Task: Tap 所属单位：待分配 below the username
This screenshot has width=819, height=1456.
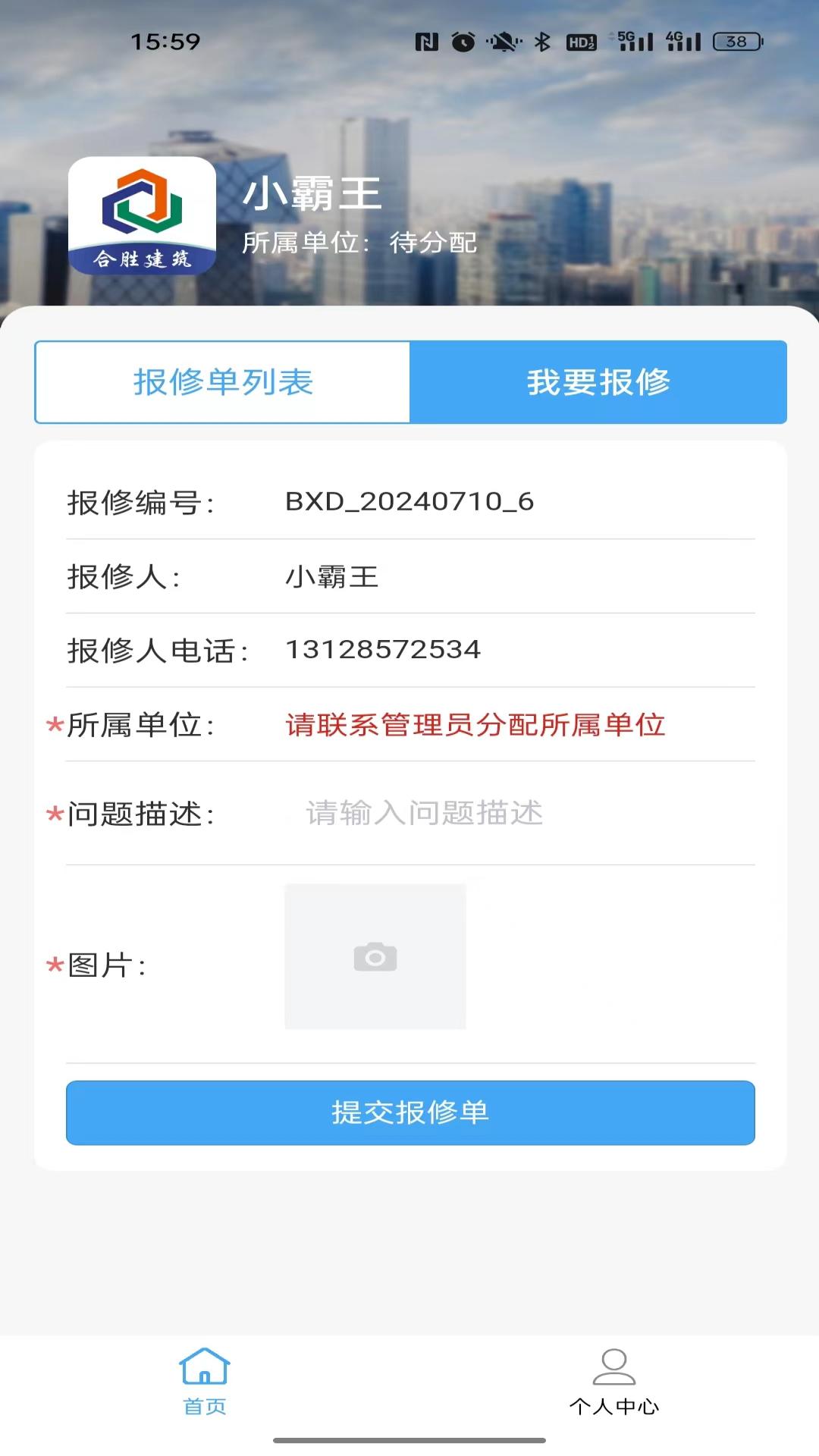Action: 359,243
